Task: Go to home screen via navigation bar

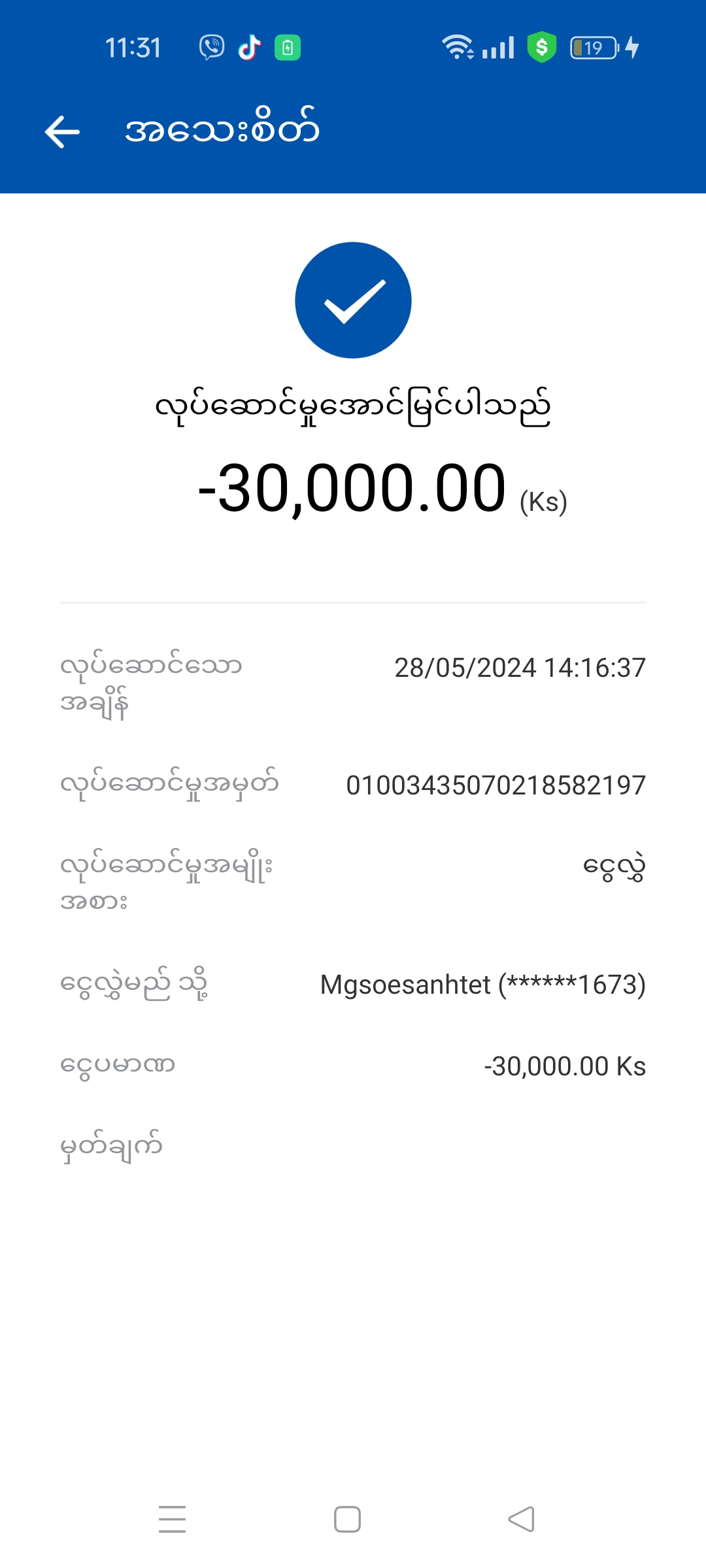Action: 347,1519
